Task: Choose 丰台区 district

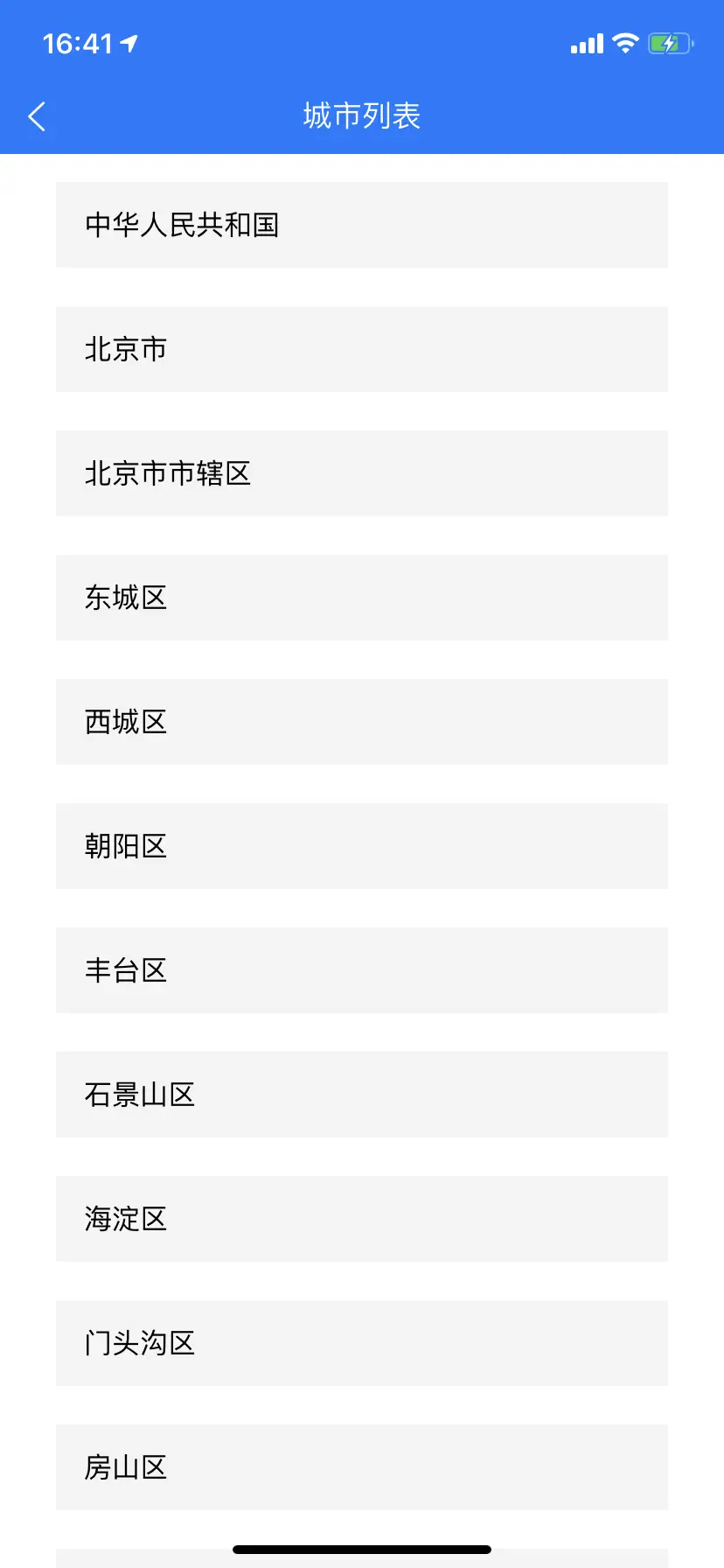Action: coord(362,970)
